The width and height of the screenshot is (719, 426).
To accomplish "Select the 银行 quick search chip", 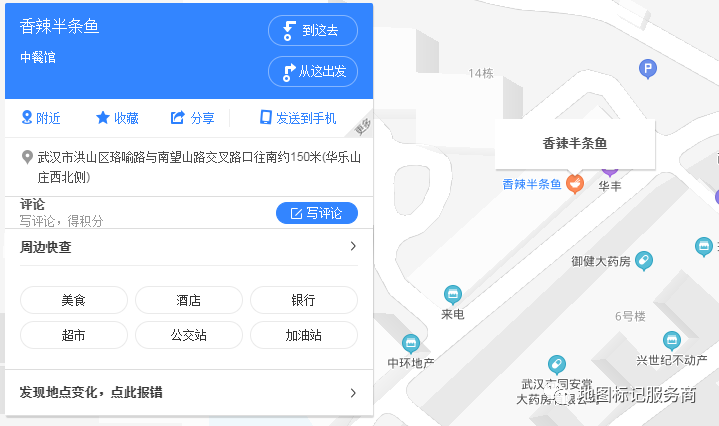I will pos(303,300).
